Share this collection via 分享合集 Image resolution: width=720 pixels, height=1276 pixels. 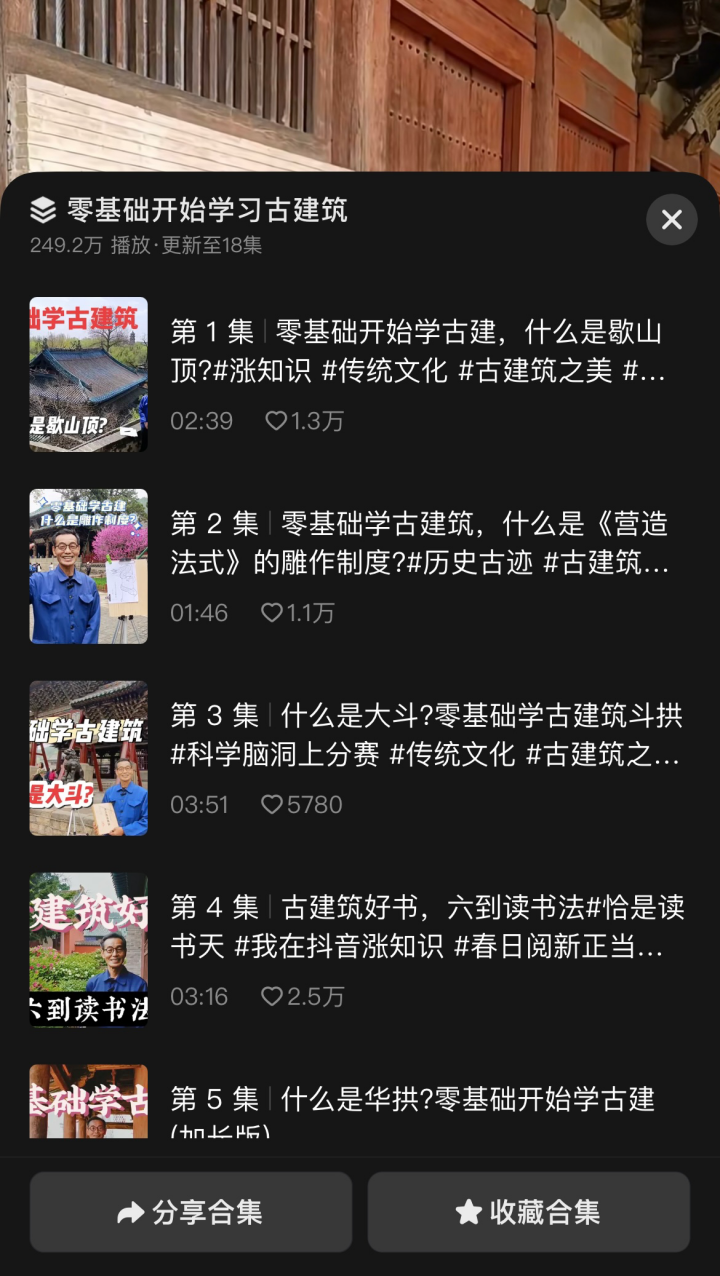pos(191,1212)
